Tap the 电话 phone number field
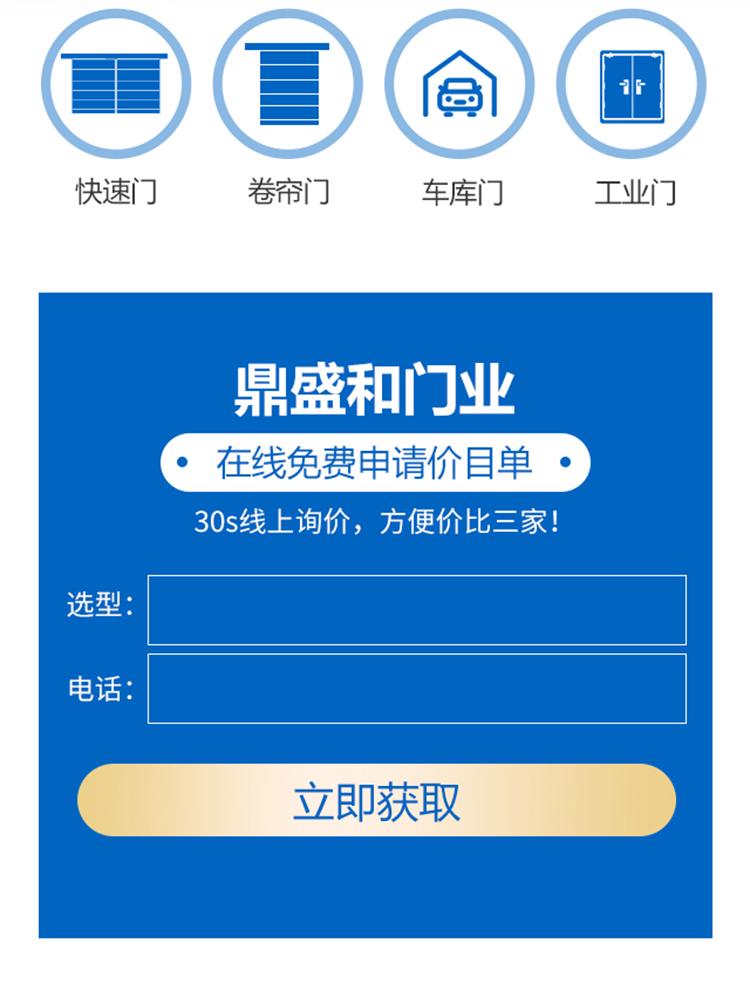The image size is (750, 995). 417,688
